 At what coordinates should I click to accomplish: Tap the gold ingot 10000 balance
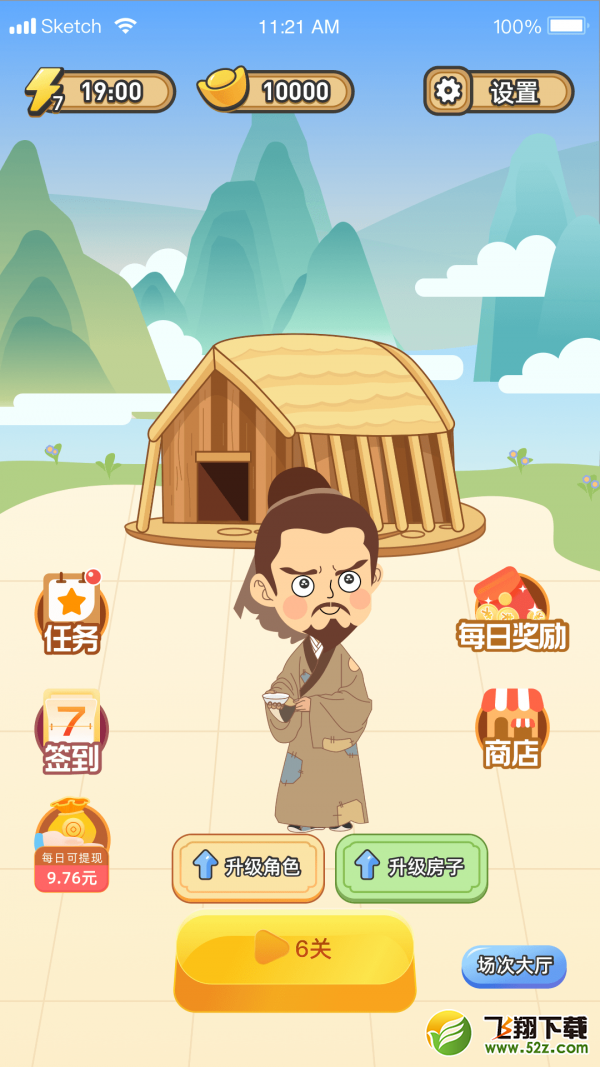point(276,91)
